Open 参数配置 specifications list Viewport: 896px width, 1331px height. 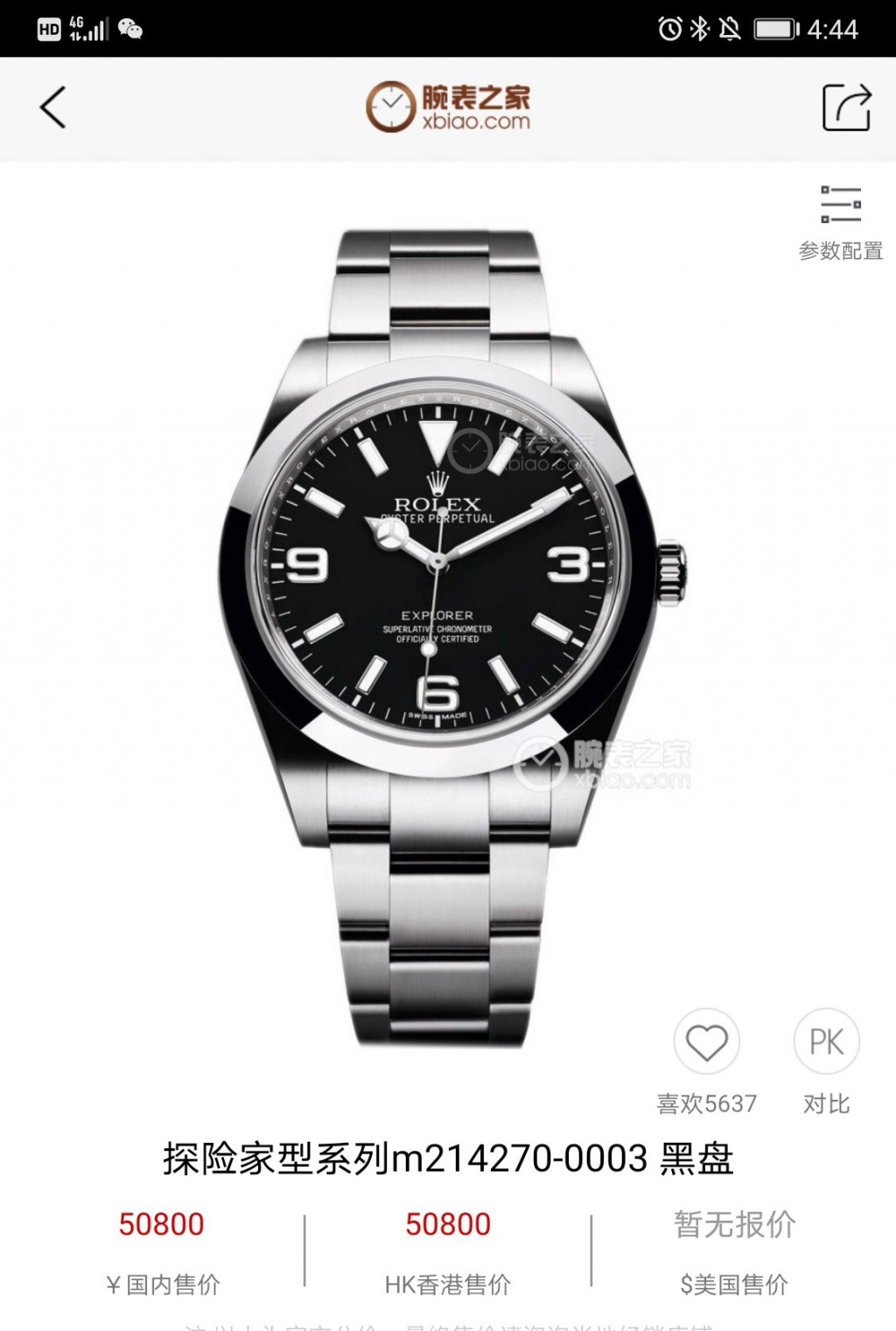pyautogui.click(x=840, y=222)
